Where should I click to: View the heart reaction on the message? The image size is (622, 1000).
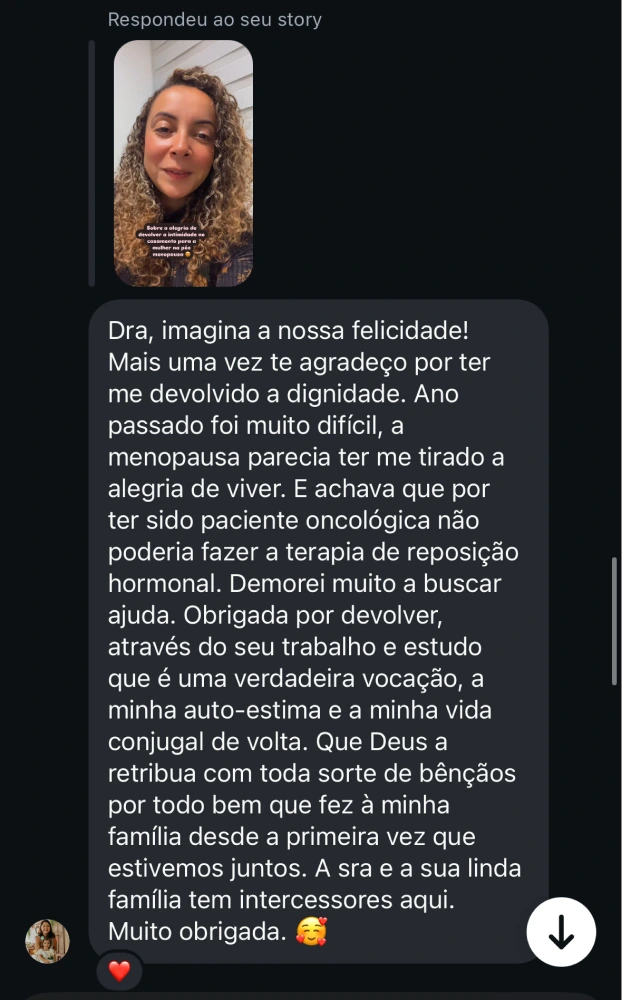pos(120,971)
